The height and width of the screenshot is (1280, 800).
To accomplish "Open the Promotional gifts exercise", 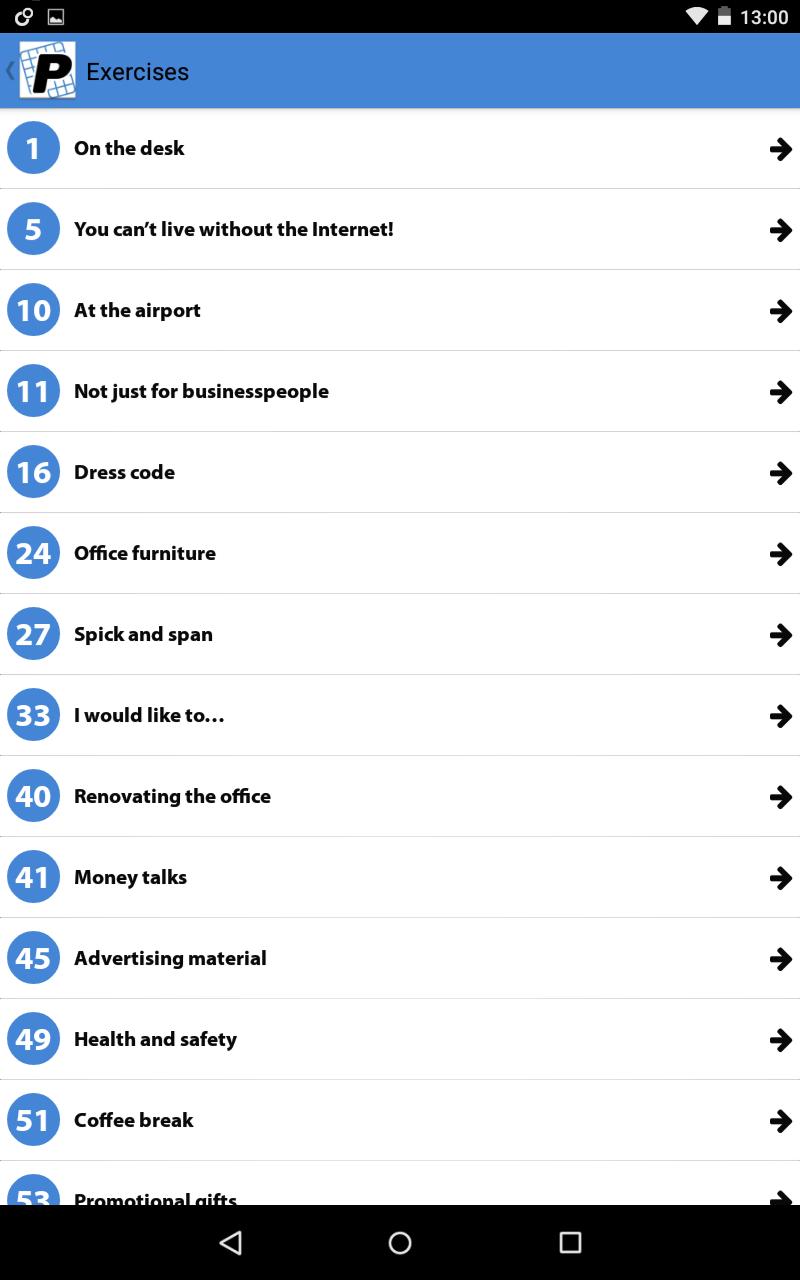I will pyautogui.click(x=400, y=1183).
